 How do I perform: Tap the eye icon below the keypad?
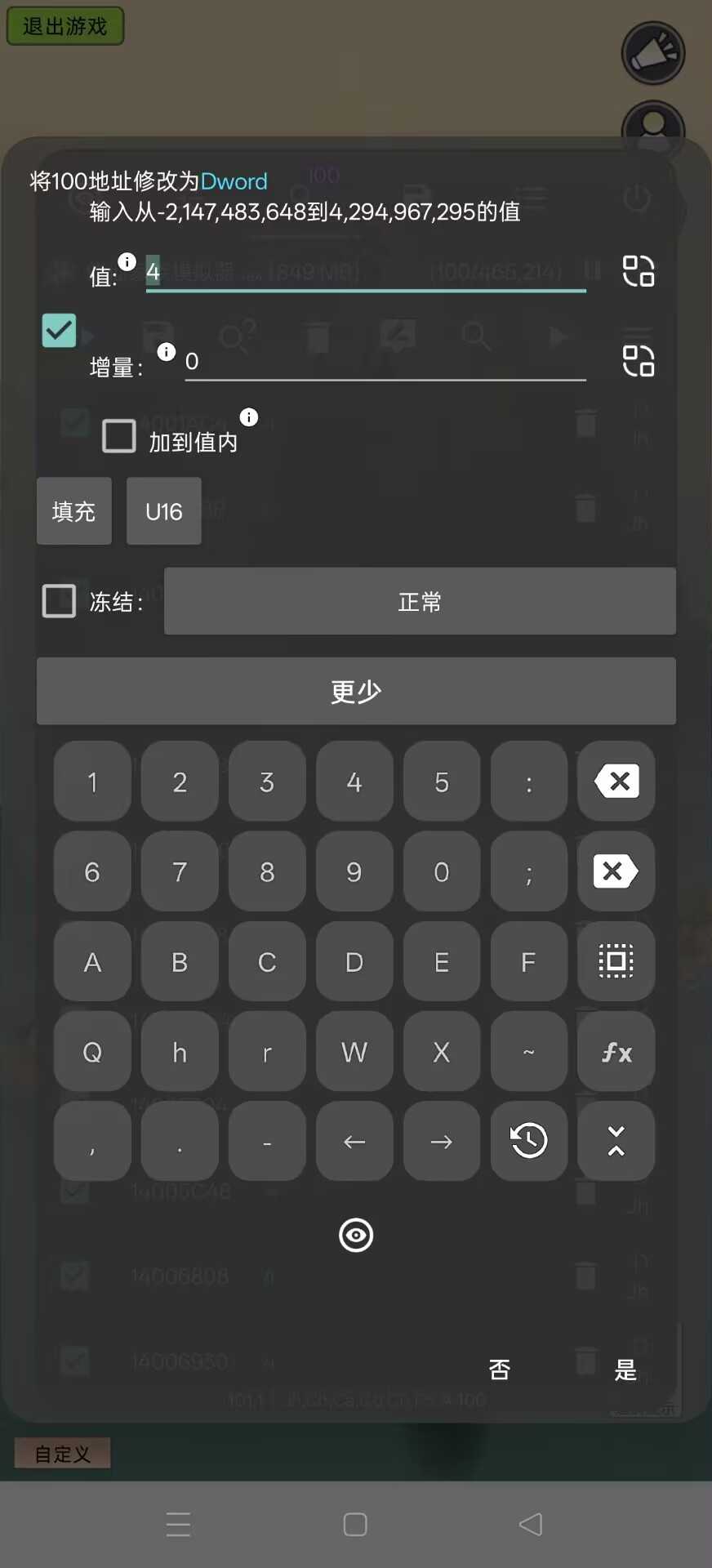coord(356,1235)
